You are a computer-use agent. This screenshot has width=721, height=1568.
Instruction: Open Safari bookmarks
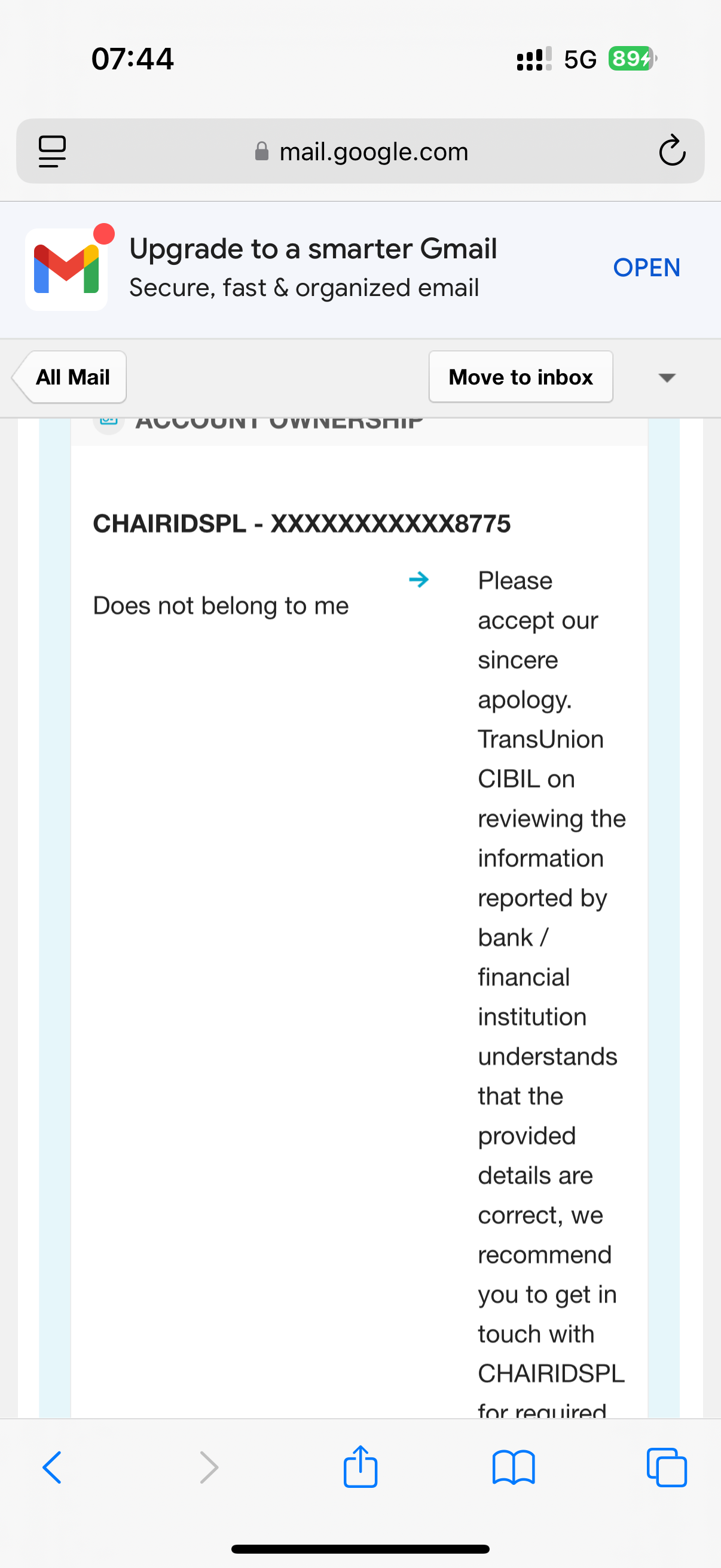514,1468
